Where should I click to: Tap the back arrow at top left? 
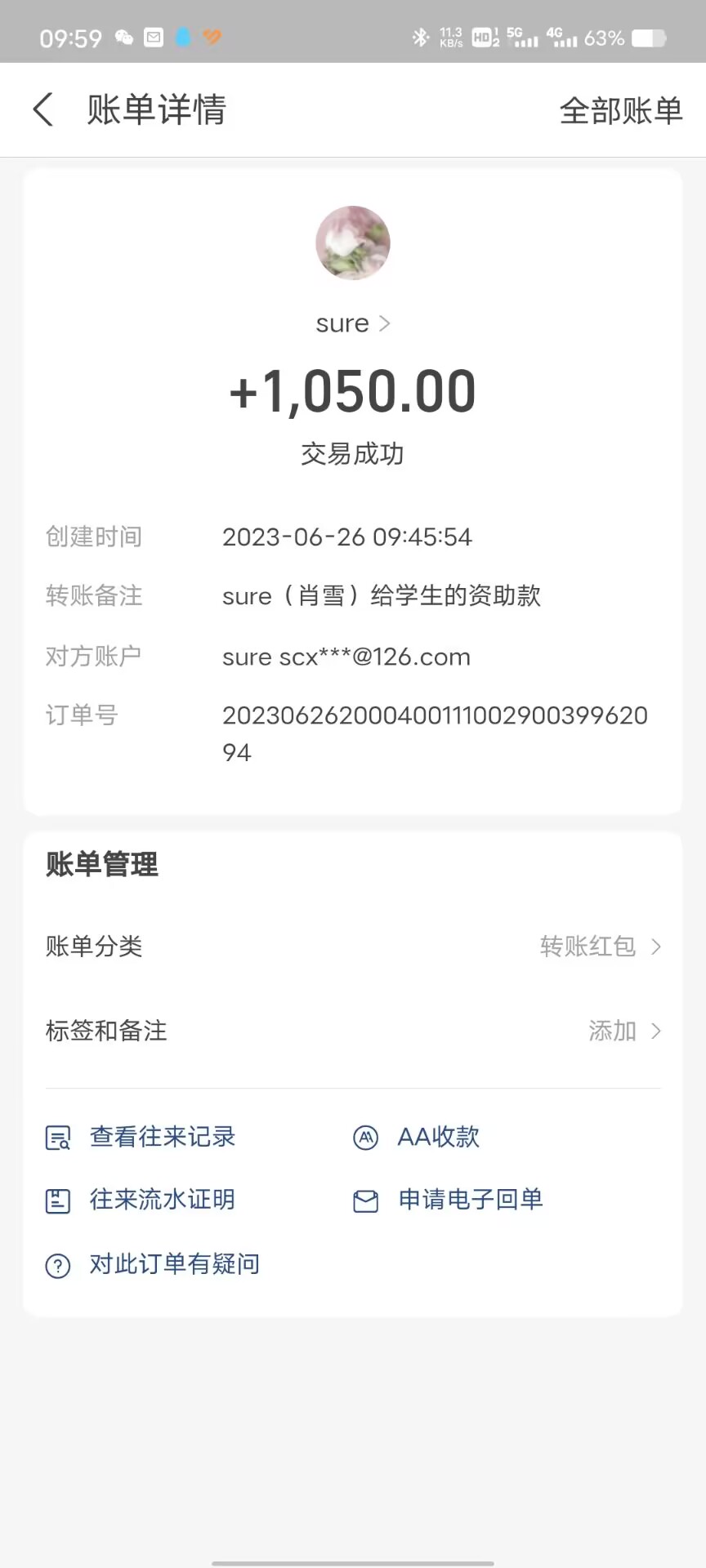tap(42, 109)
